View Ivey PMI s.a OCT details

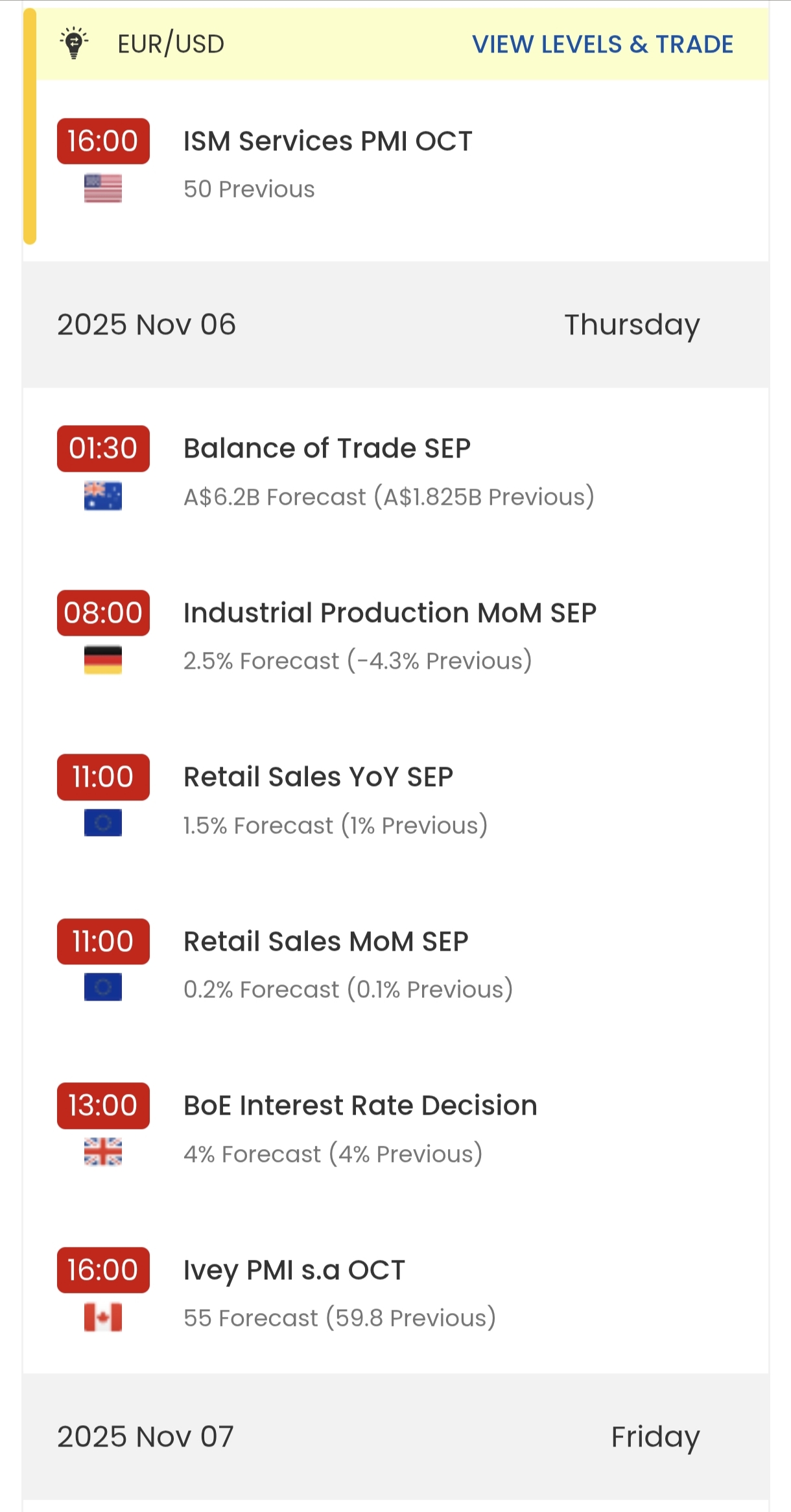tap(294, 1270)
